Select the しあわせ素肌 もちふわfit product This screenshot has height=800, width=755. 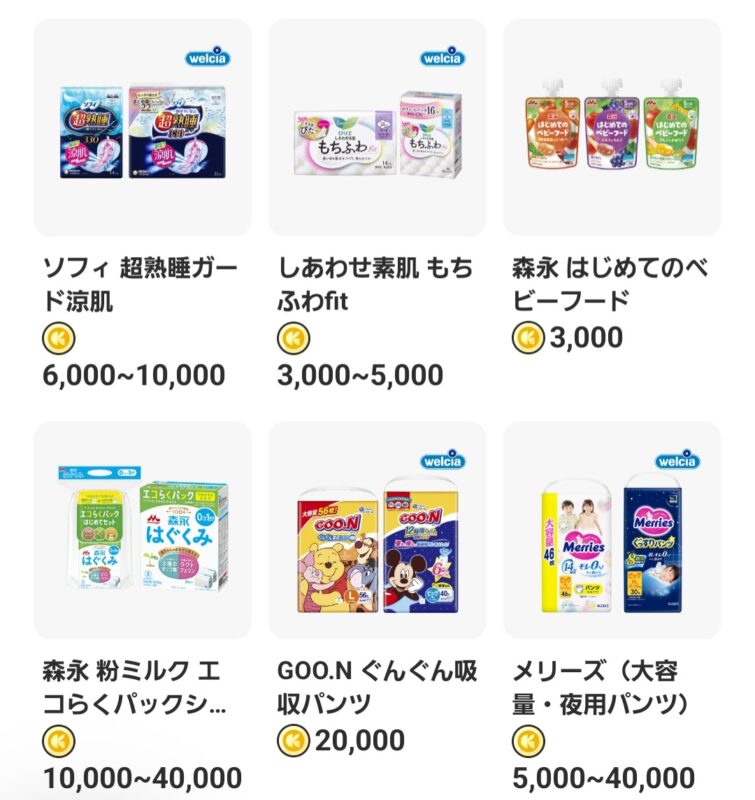point(377,128)
